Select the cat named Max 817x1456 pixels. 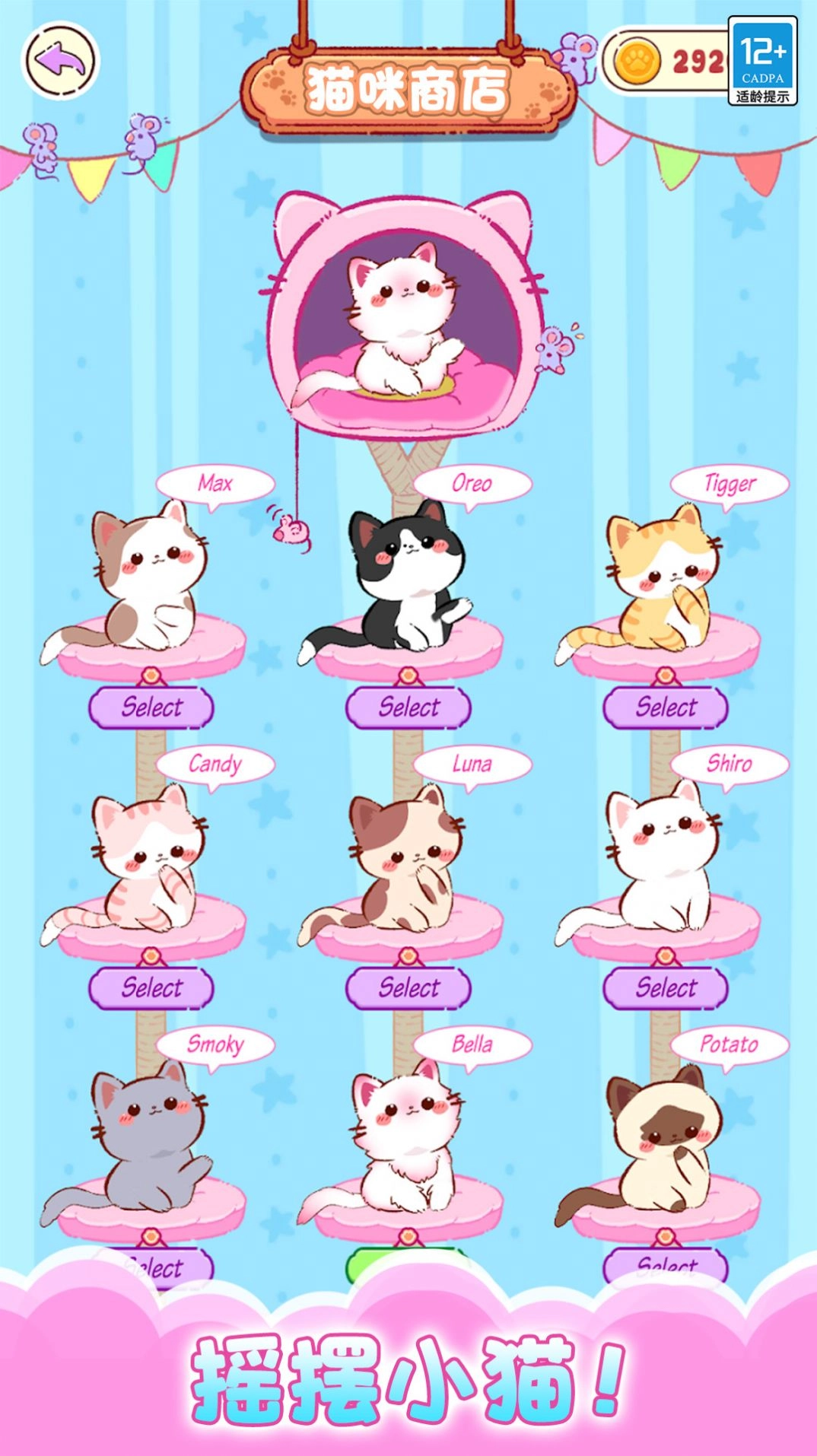(x=152, y=707)
